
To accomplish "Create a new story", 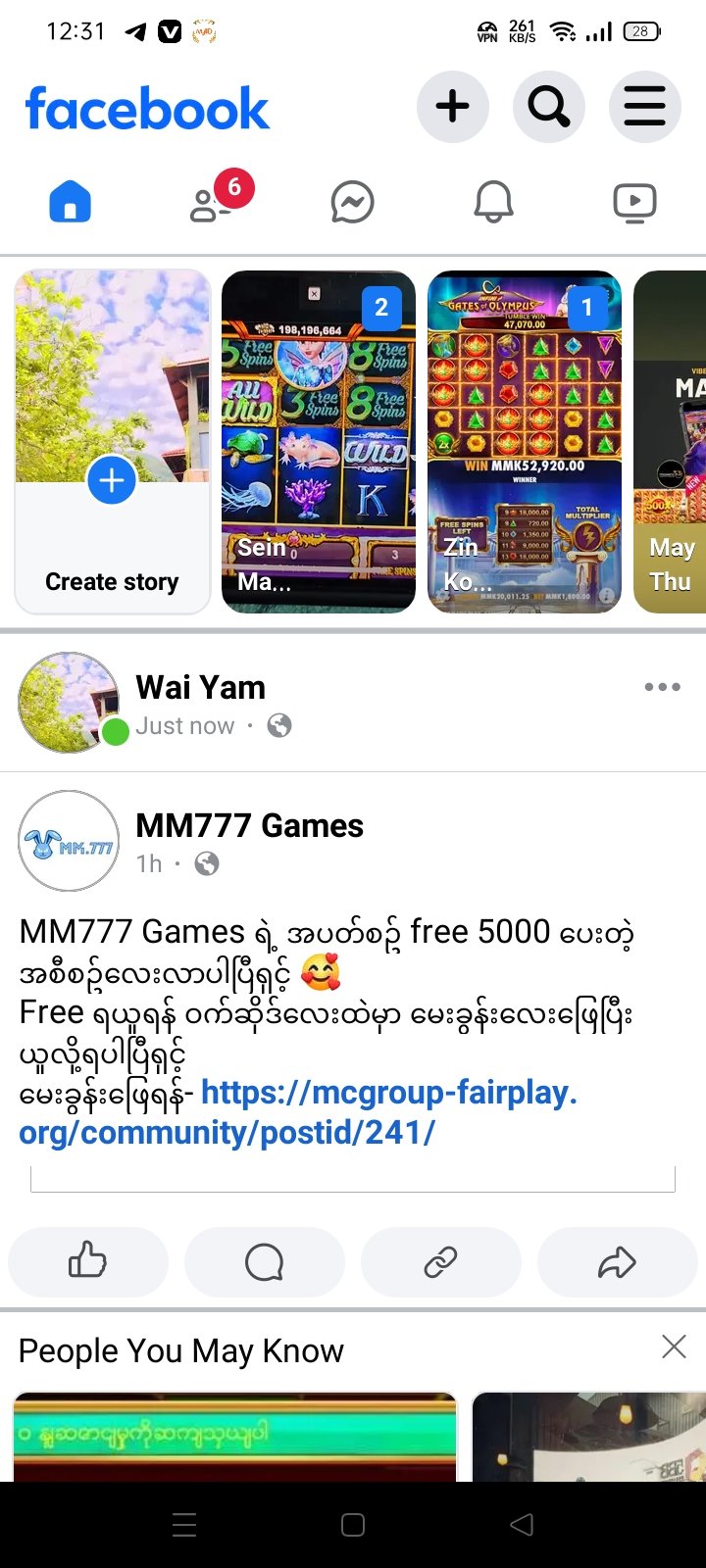I will (112, 441).
